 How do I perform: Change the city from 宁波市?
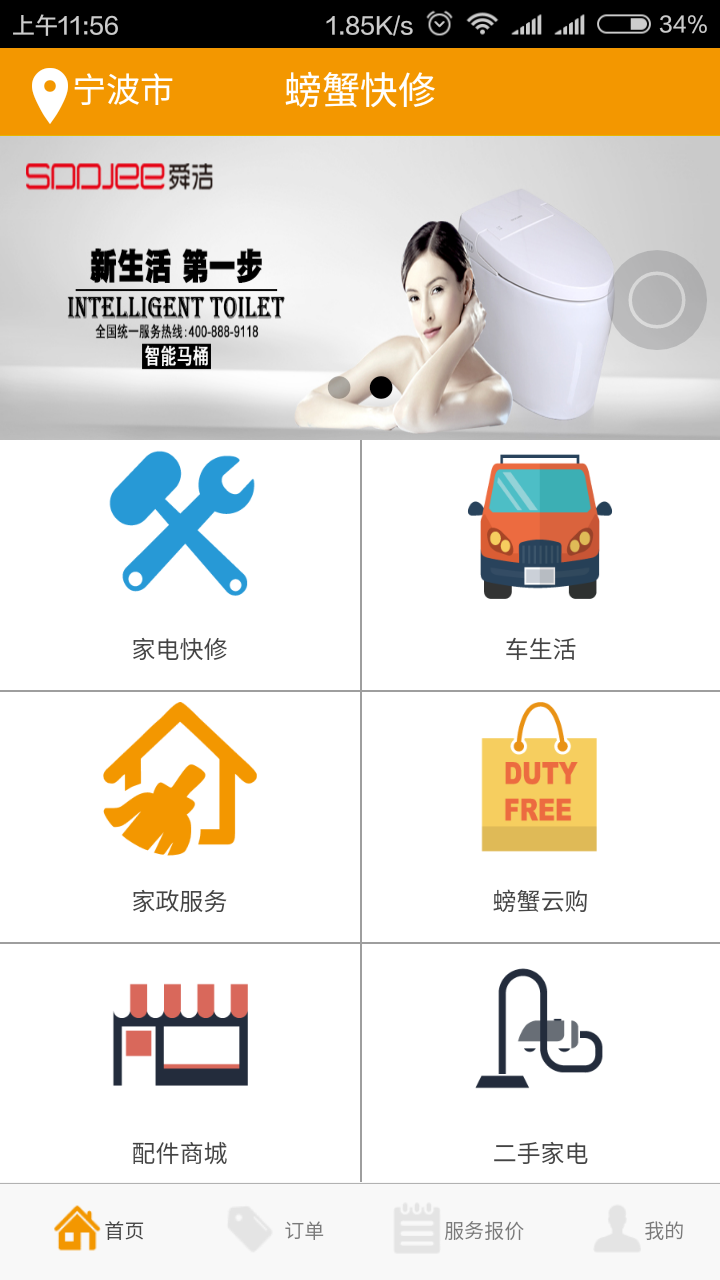(103, 92)
